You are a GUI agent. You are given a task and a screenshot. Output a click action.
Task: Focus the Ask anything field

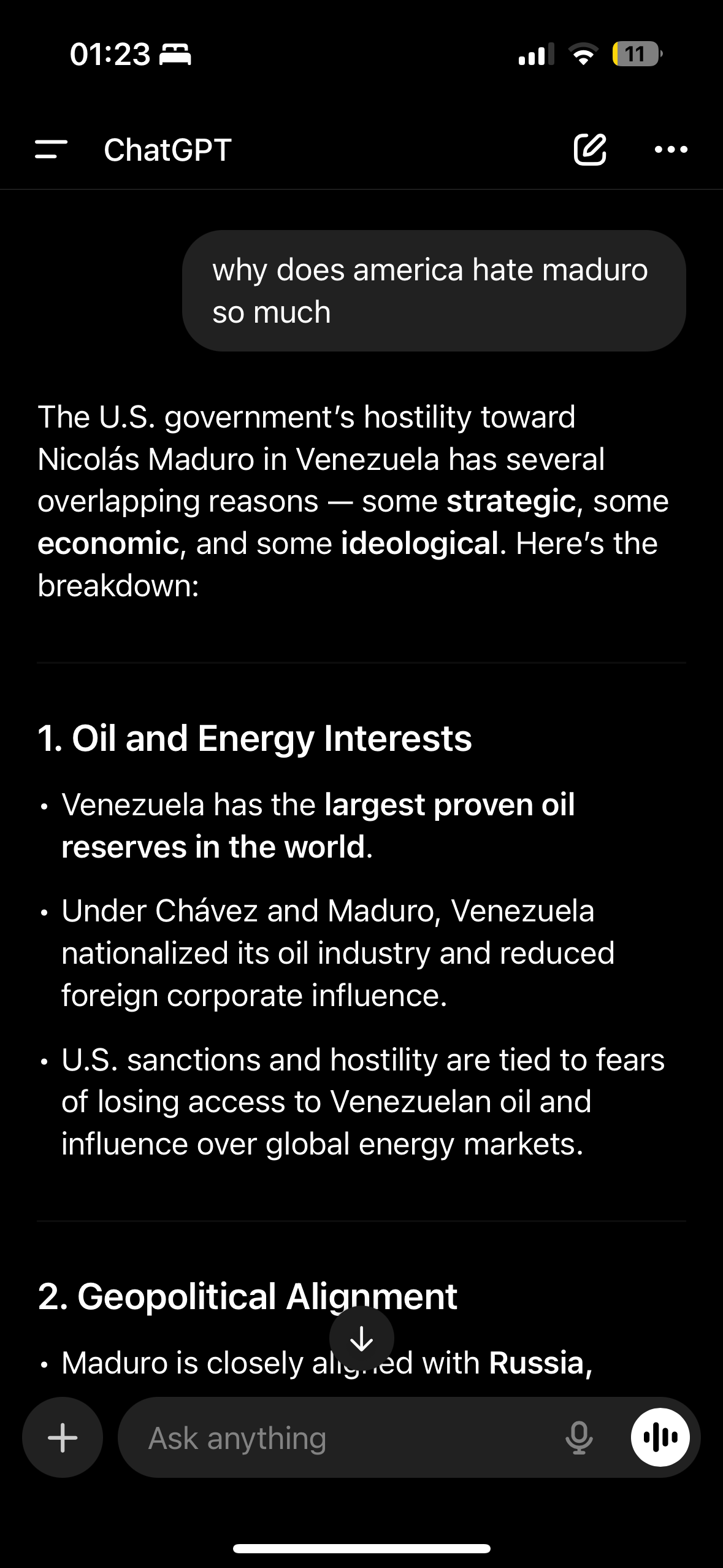coord(343,1437)
